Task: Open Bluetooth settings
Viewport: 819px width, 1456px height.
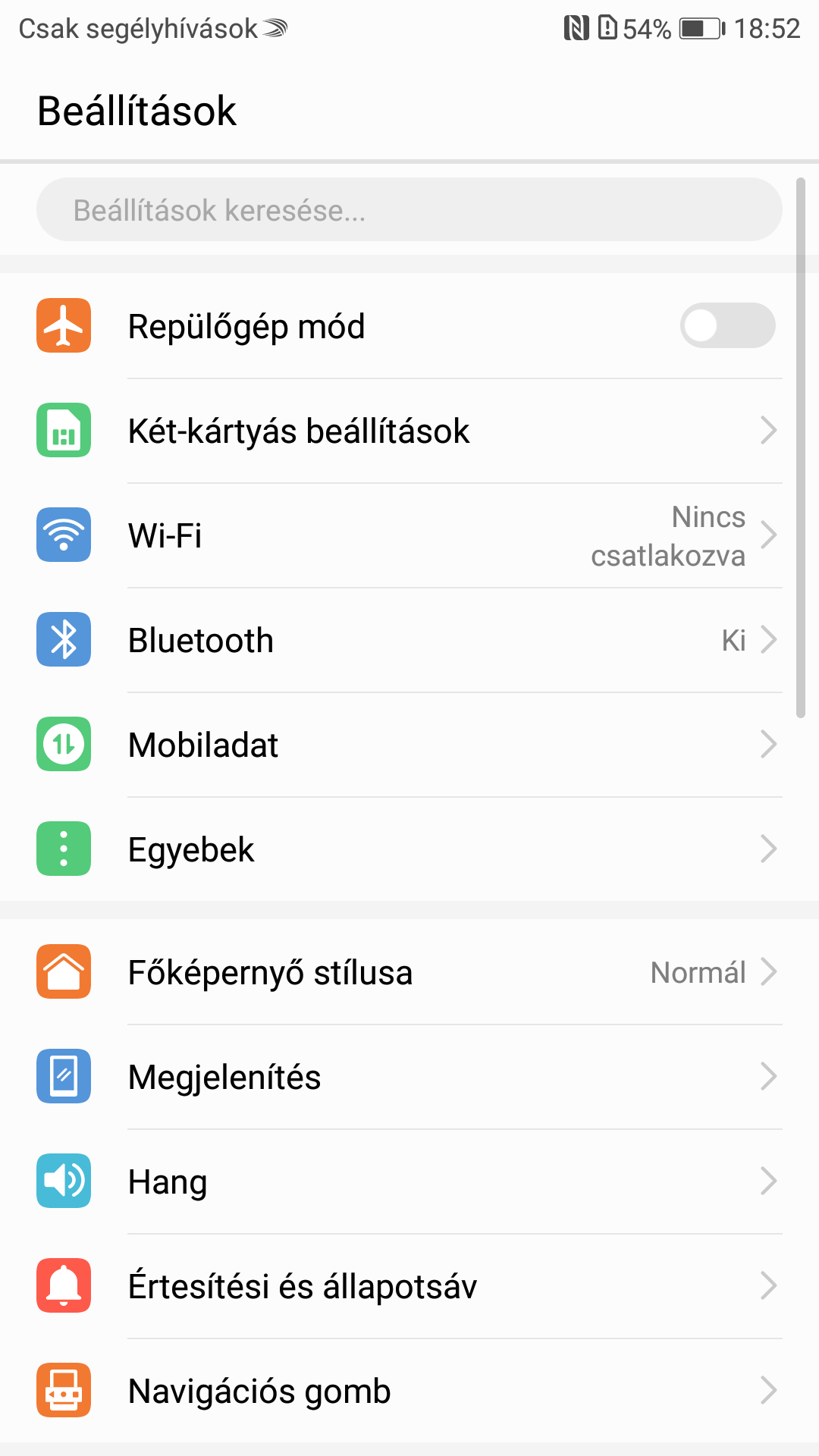Action: [409, 640]
